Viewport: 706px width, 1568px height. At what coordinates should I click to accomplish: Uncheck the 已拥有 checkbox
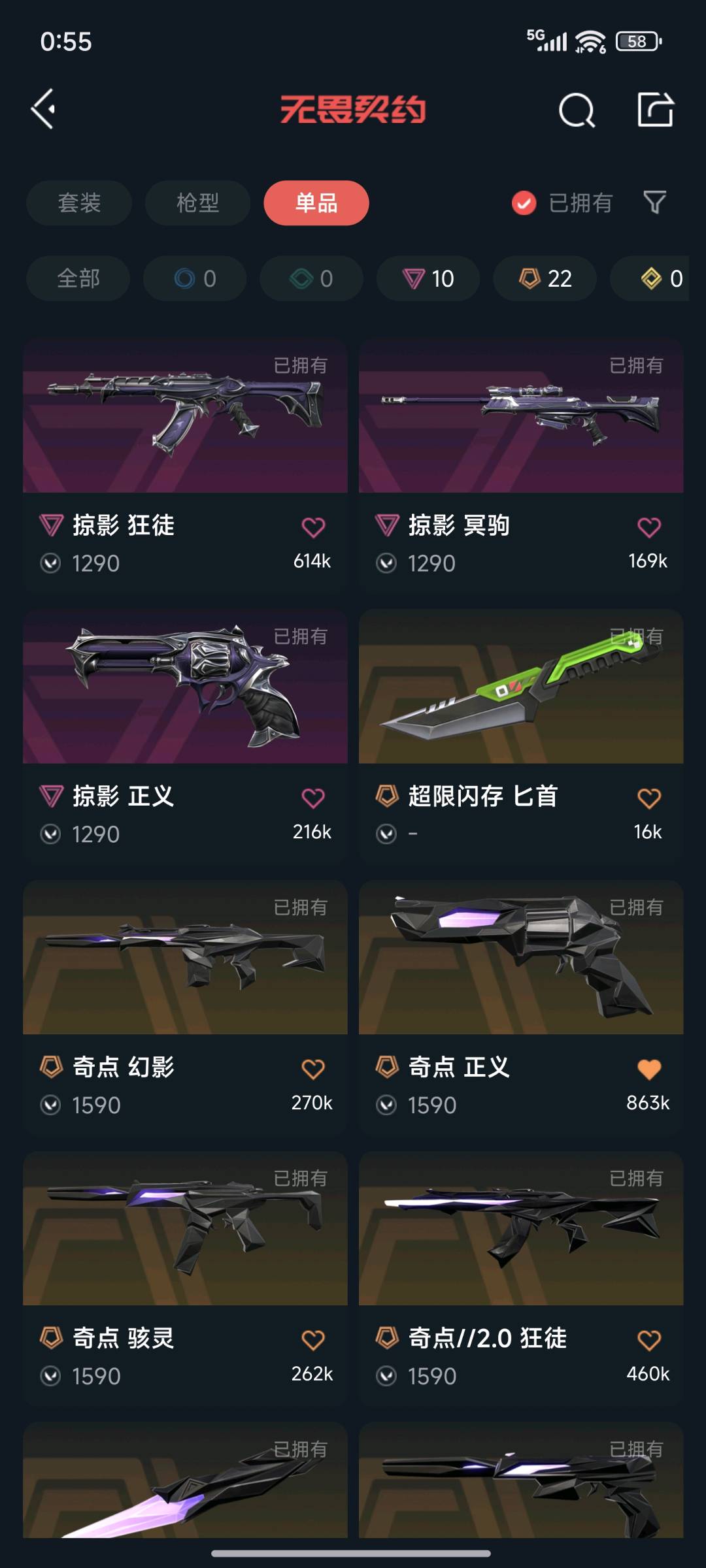524,203
